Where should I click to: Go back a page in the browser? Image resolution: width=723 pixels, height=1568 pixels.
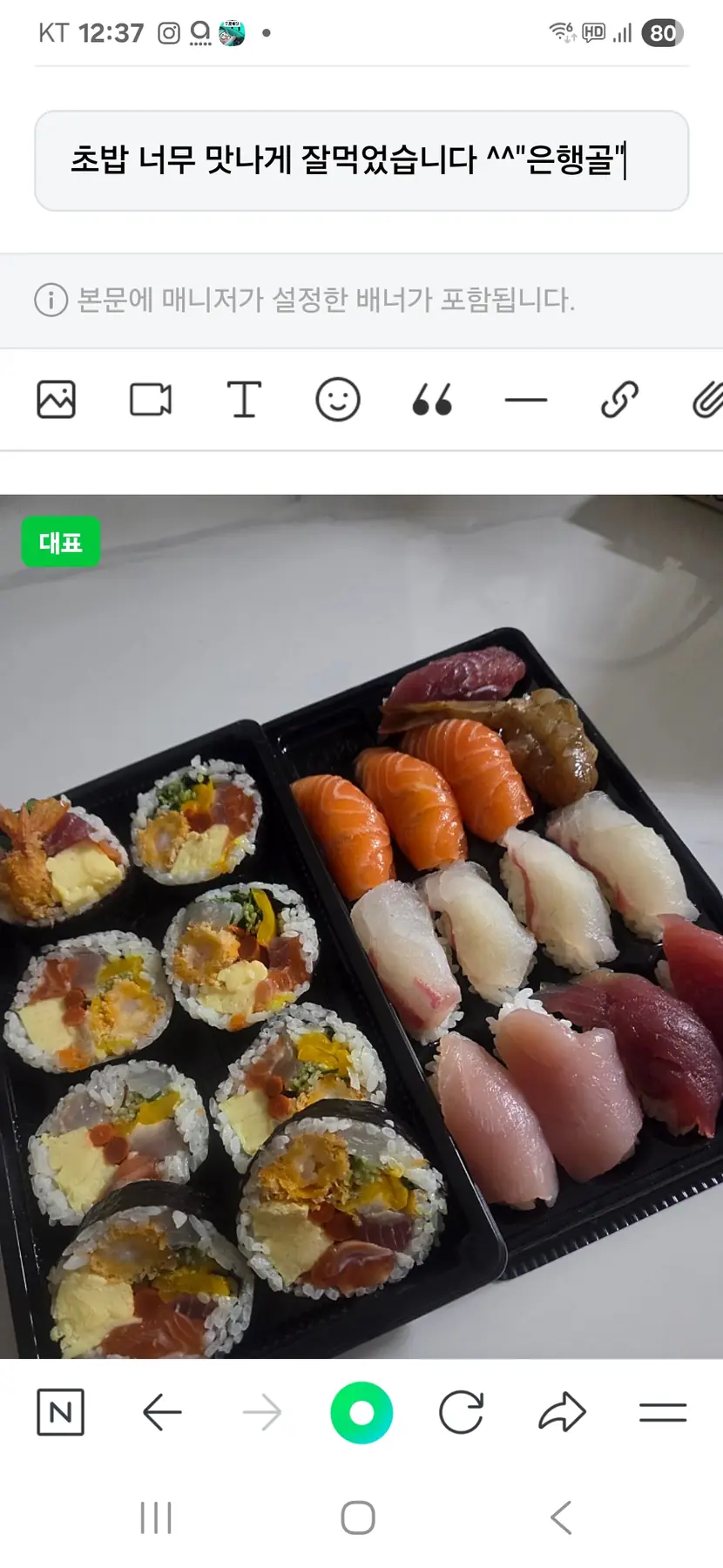162,1412
